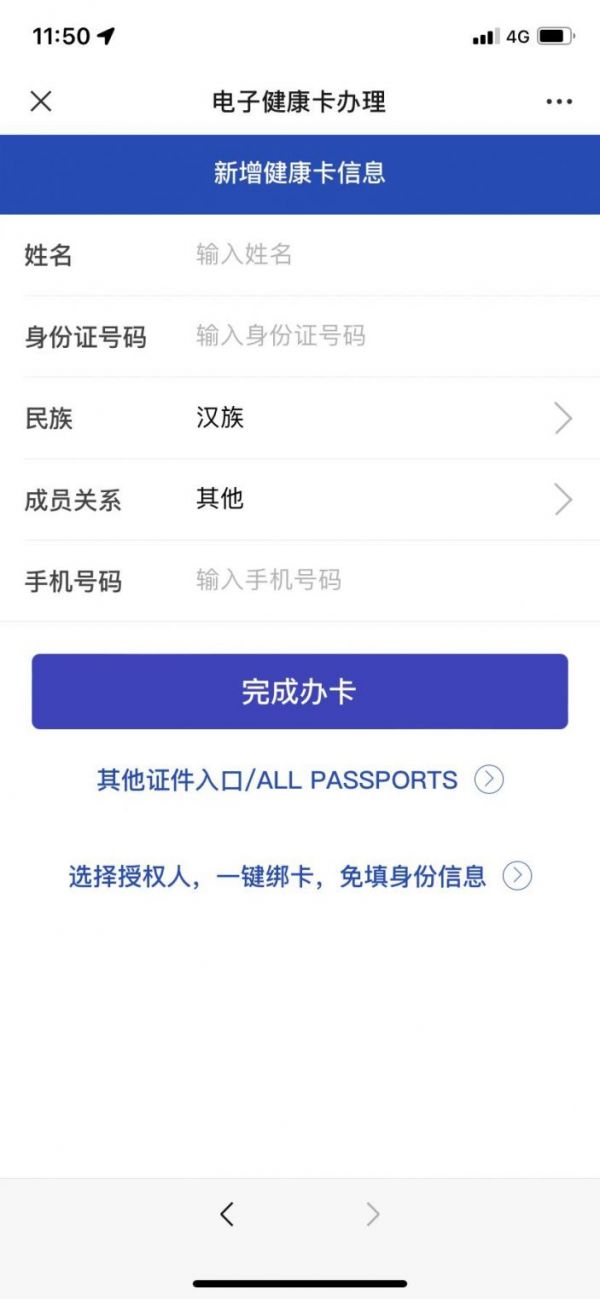600x1299 pixels.
Task: Close the 电子健康卡办理 page
Action: (41, 101)
